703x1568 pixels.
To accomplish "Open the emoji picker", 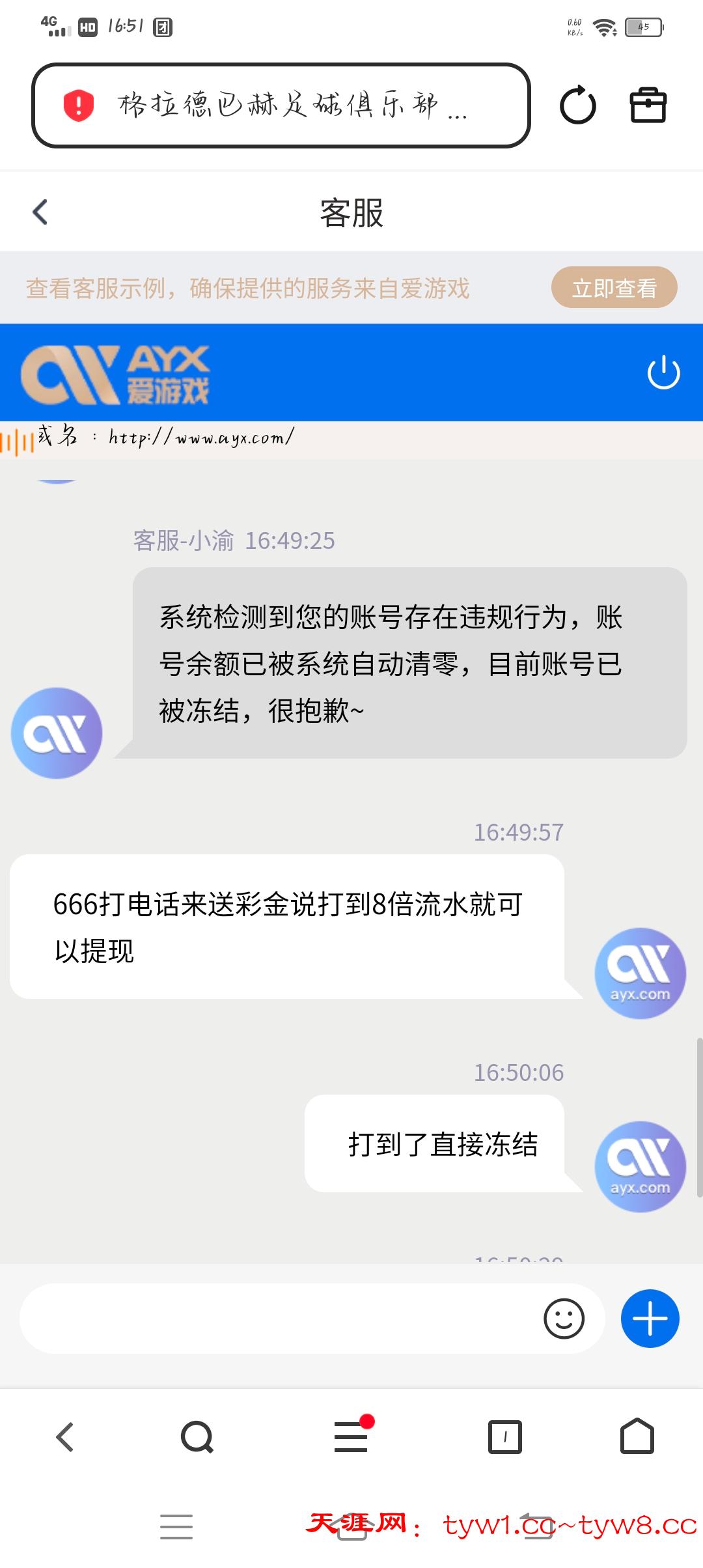I will click(564, 1319).
